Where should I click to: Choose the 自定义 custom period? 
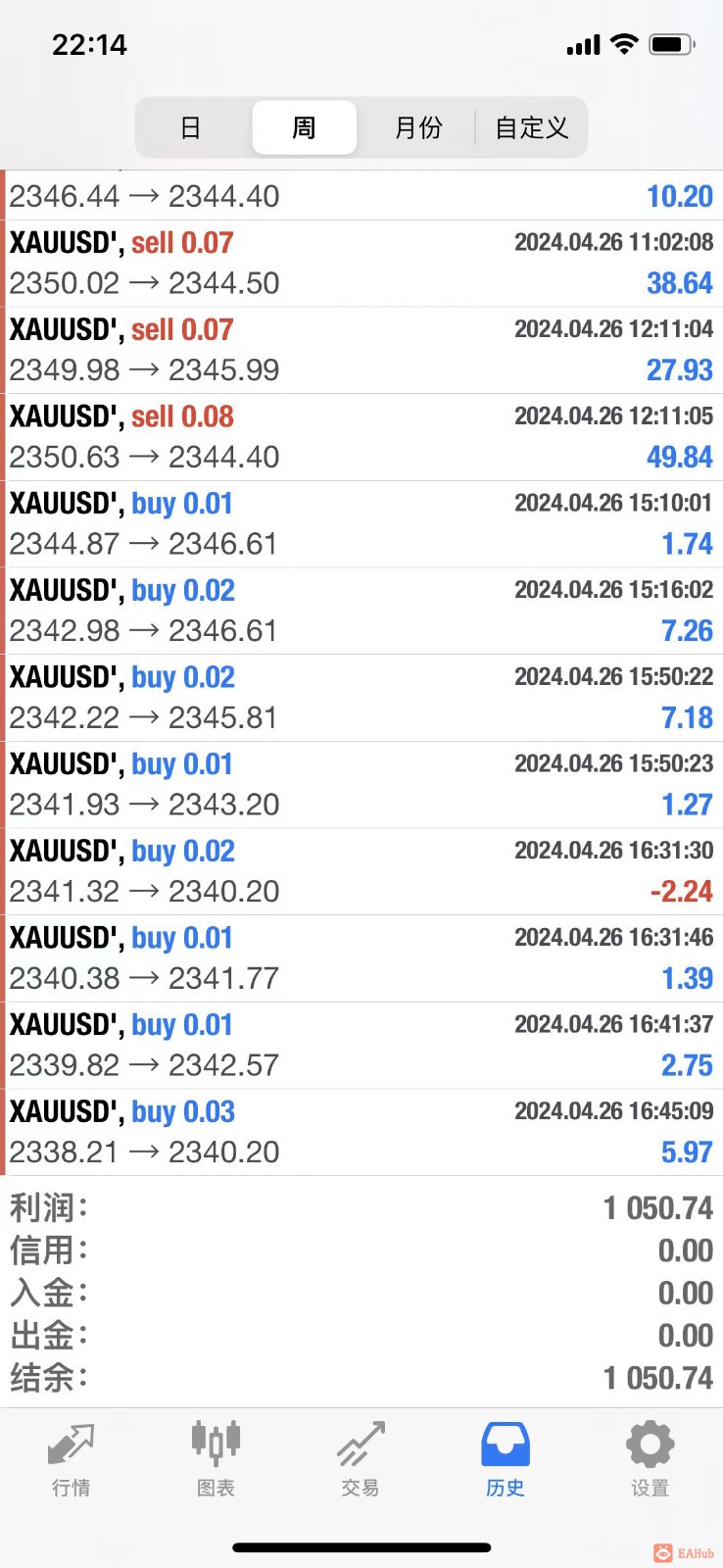pyautogui.click(x=531, y=127)
